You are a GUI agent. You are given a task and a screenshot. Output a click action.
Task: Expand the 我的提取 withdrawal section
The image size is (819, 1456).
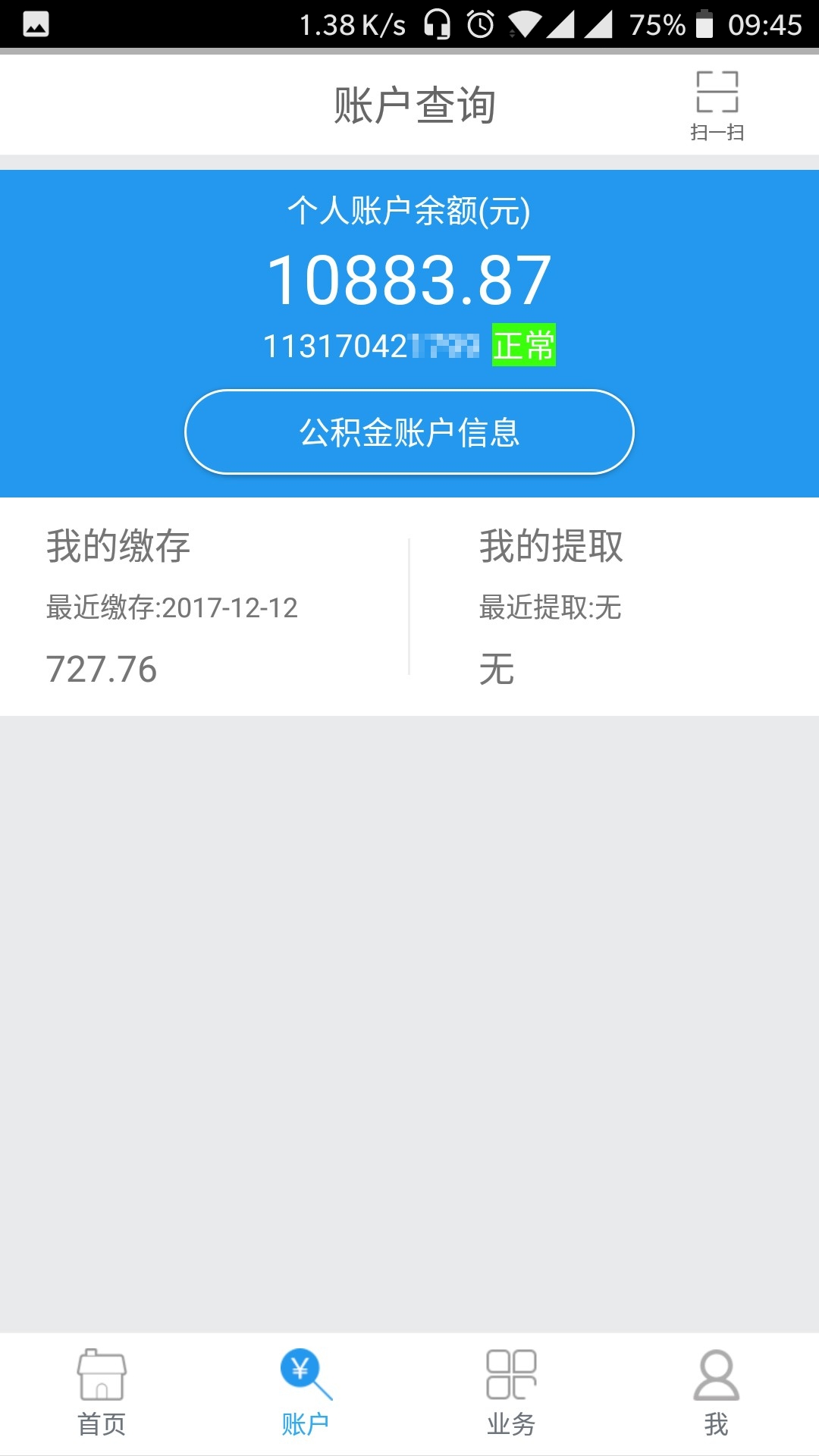[552, 548]
